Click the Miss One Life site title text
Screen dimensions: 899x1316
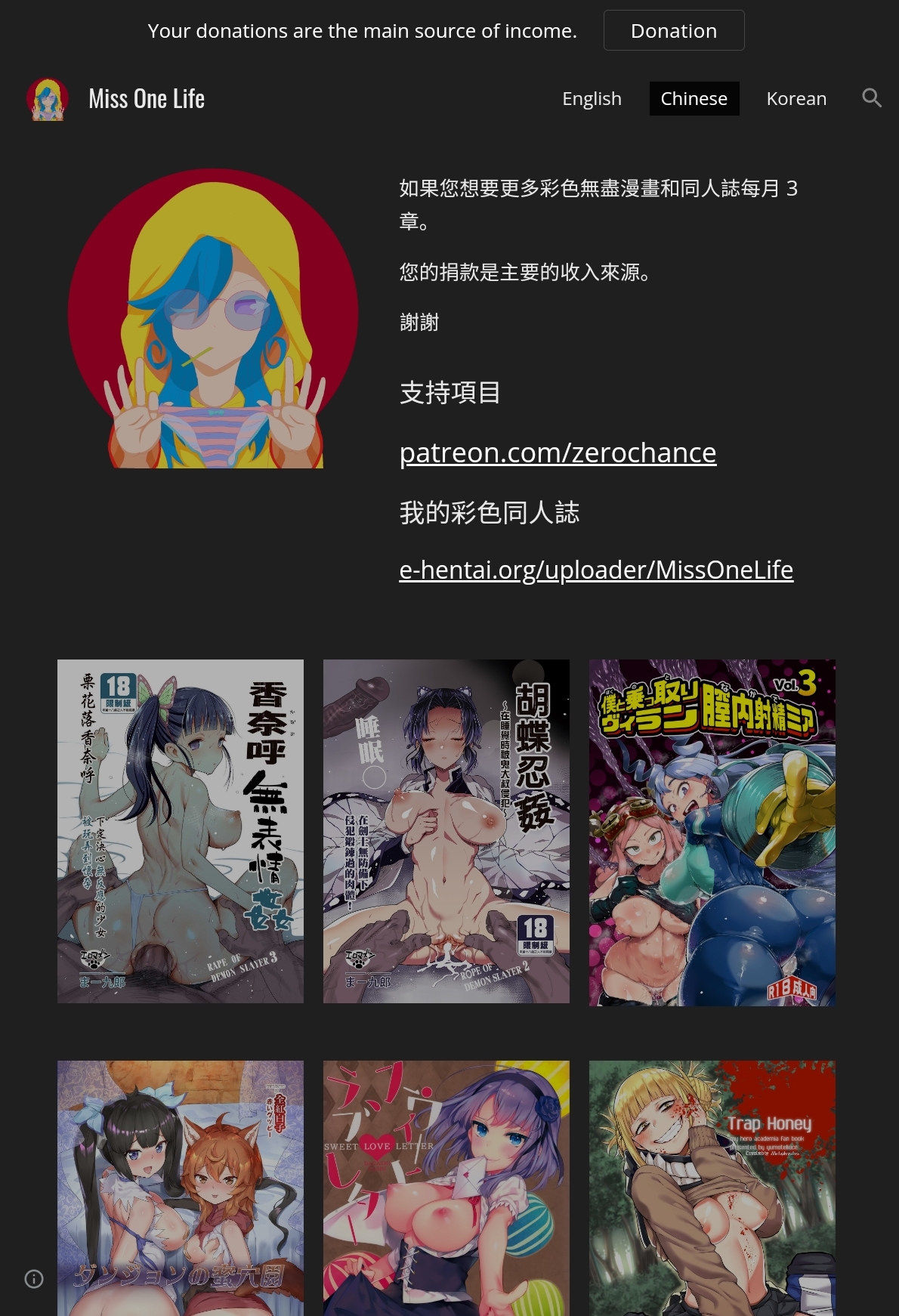tap(147, 98)
